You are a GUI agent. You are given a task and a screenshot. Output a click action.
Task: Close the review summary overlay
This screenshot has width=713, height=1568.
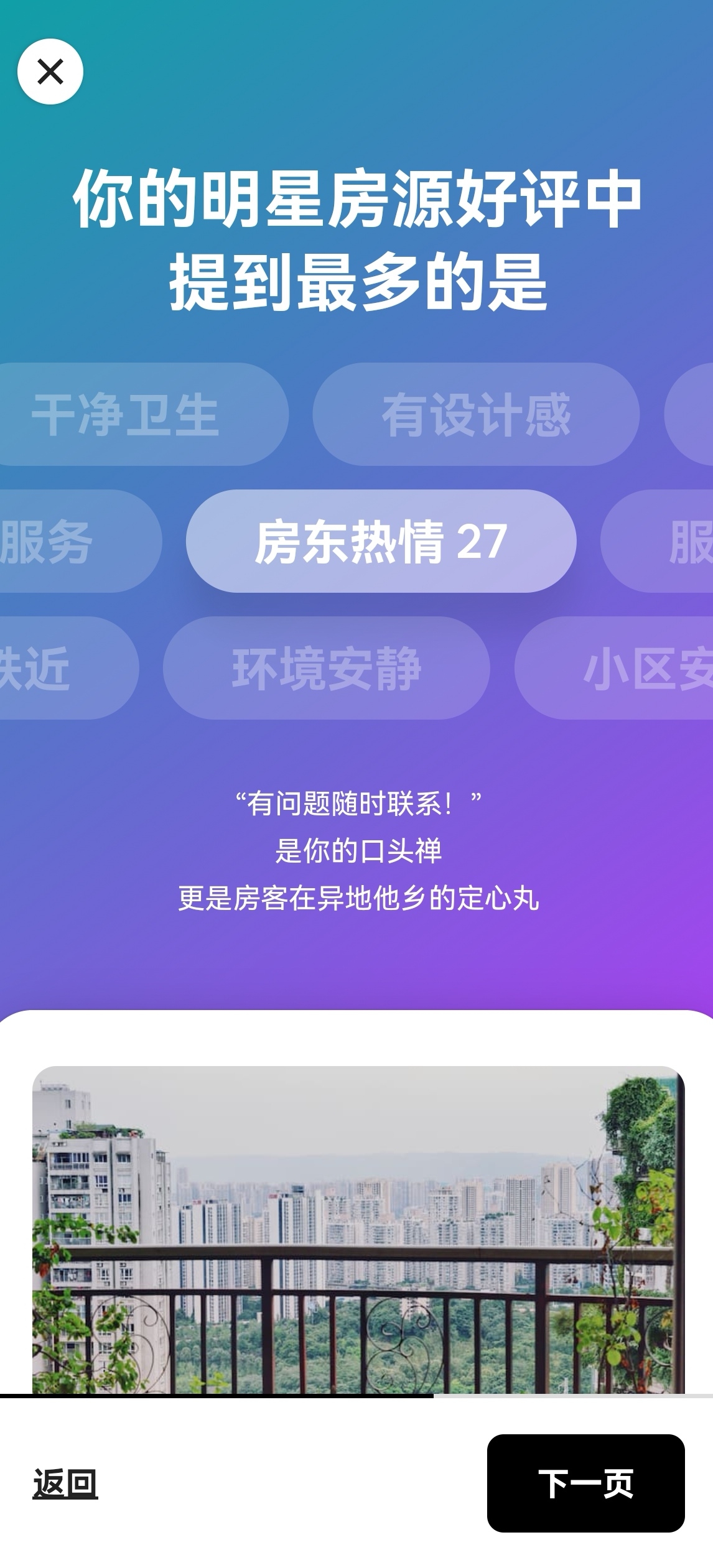[x=50, y=72]
